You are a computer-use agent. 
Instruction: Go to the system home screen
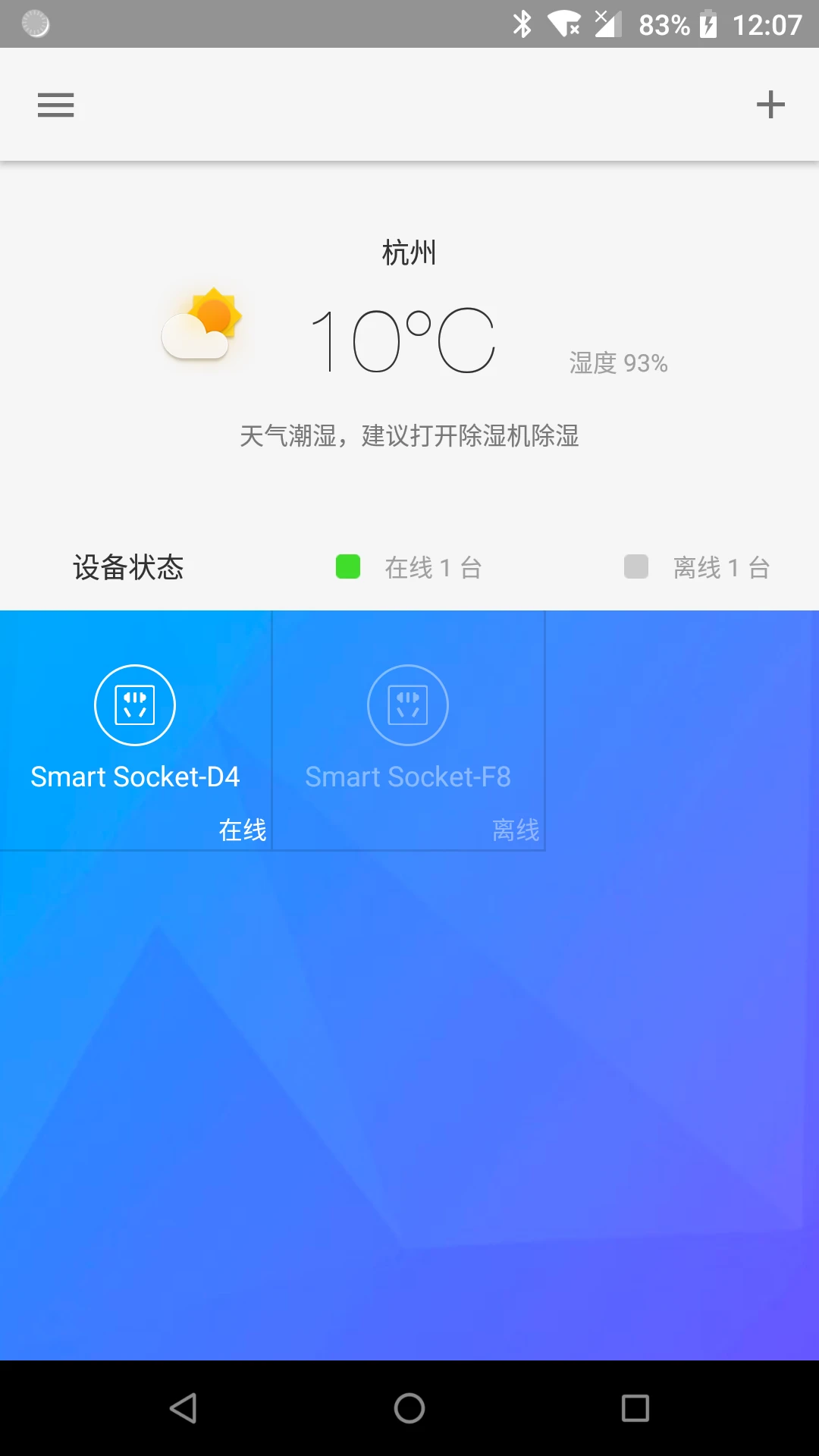(409, 1408)
